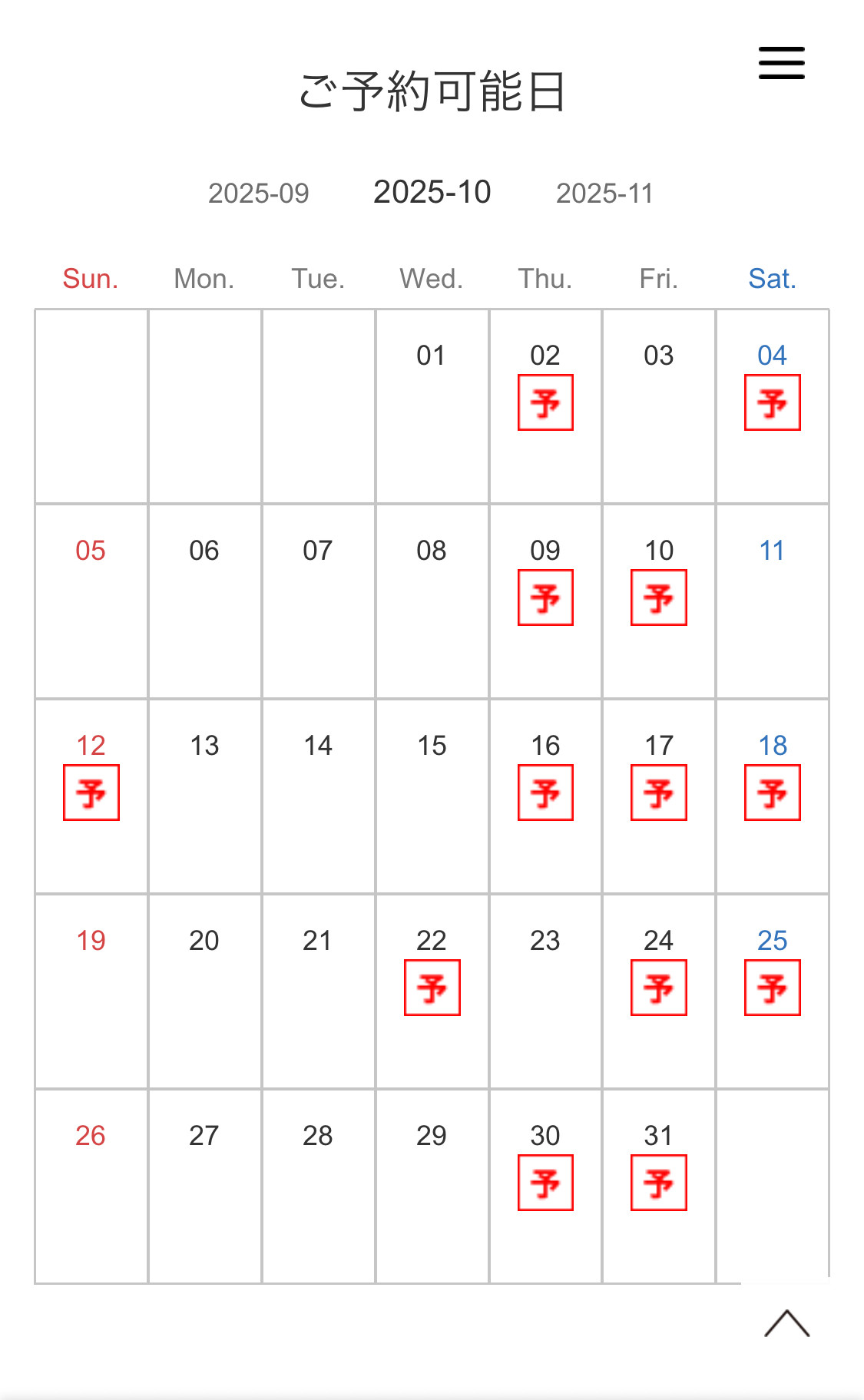Open the hamburger menu
The height and width of the screenshot is (1400, 864).
781,63
